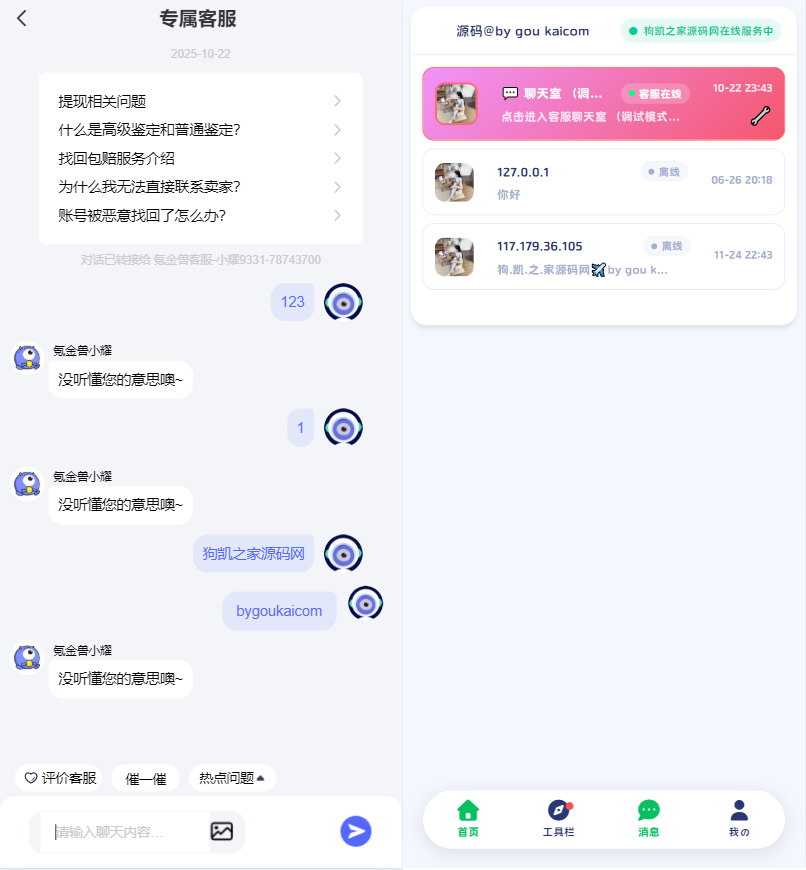Tap the wrench icon on chat room card
Viewport: 806px width, 870px height.
[x=760, y=115]
